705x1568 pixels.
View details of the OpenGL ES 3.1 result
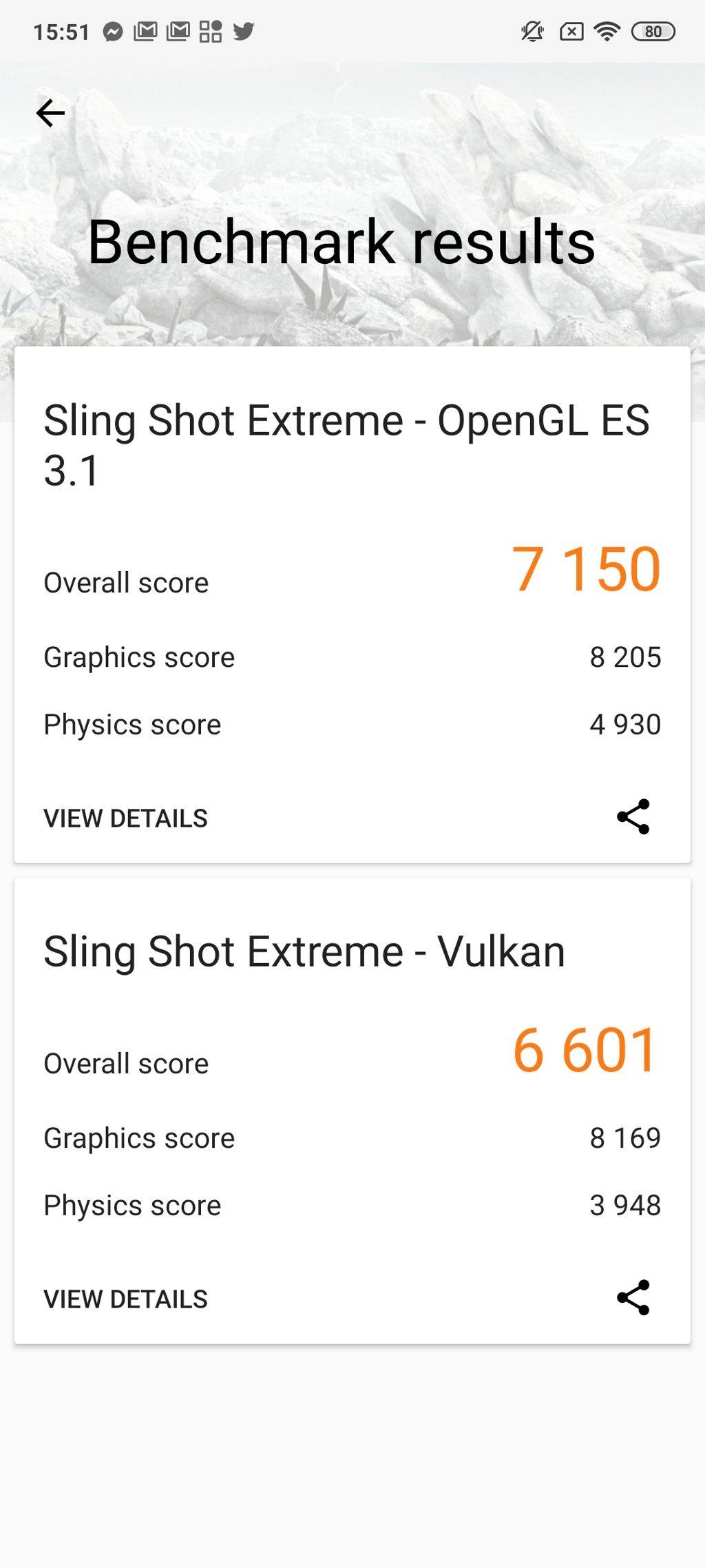click(x=125, y=818)
